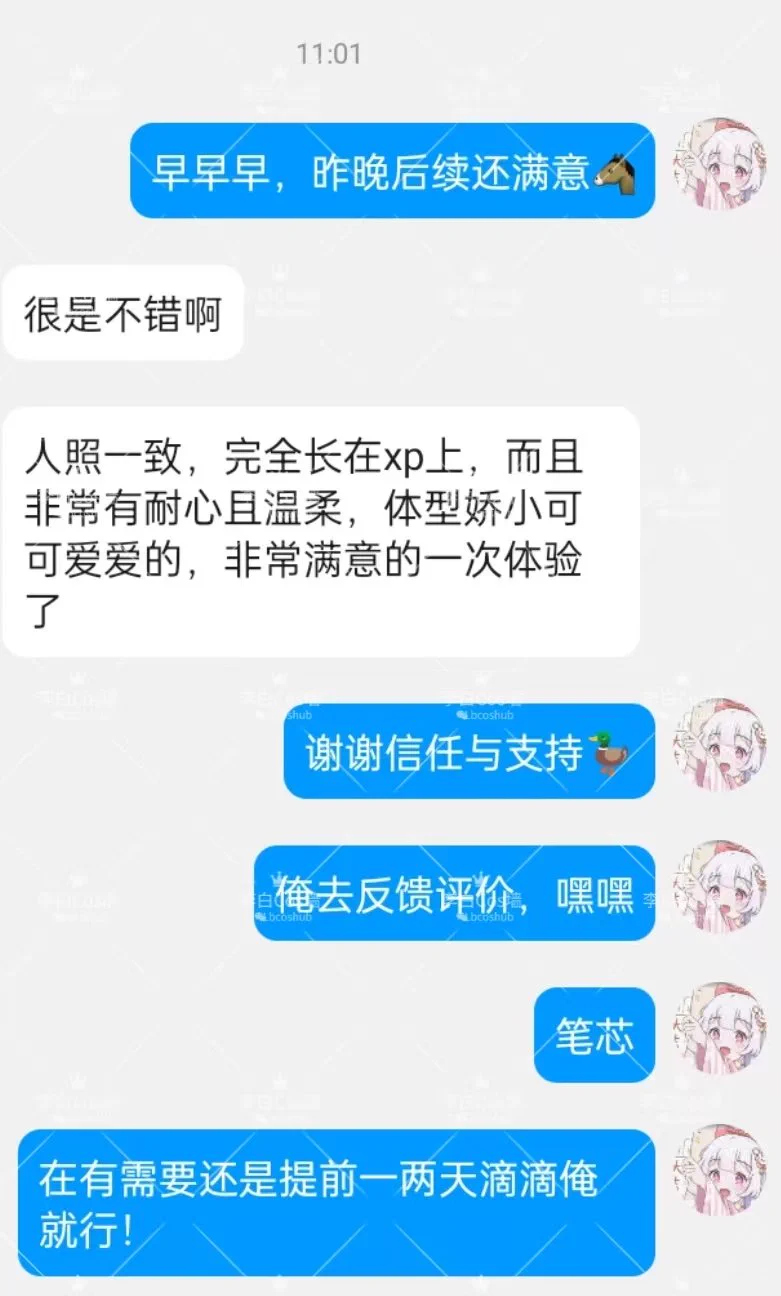Viewport: 781px width, 1296px height.
Task: Open sender's avatar beside 早早早 message
Action: pyautogui.click(x=718, y=165)
